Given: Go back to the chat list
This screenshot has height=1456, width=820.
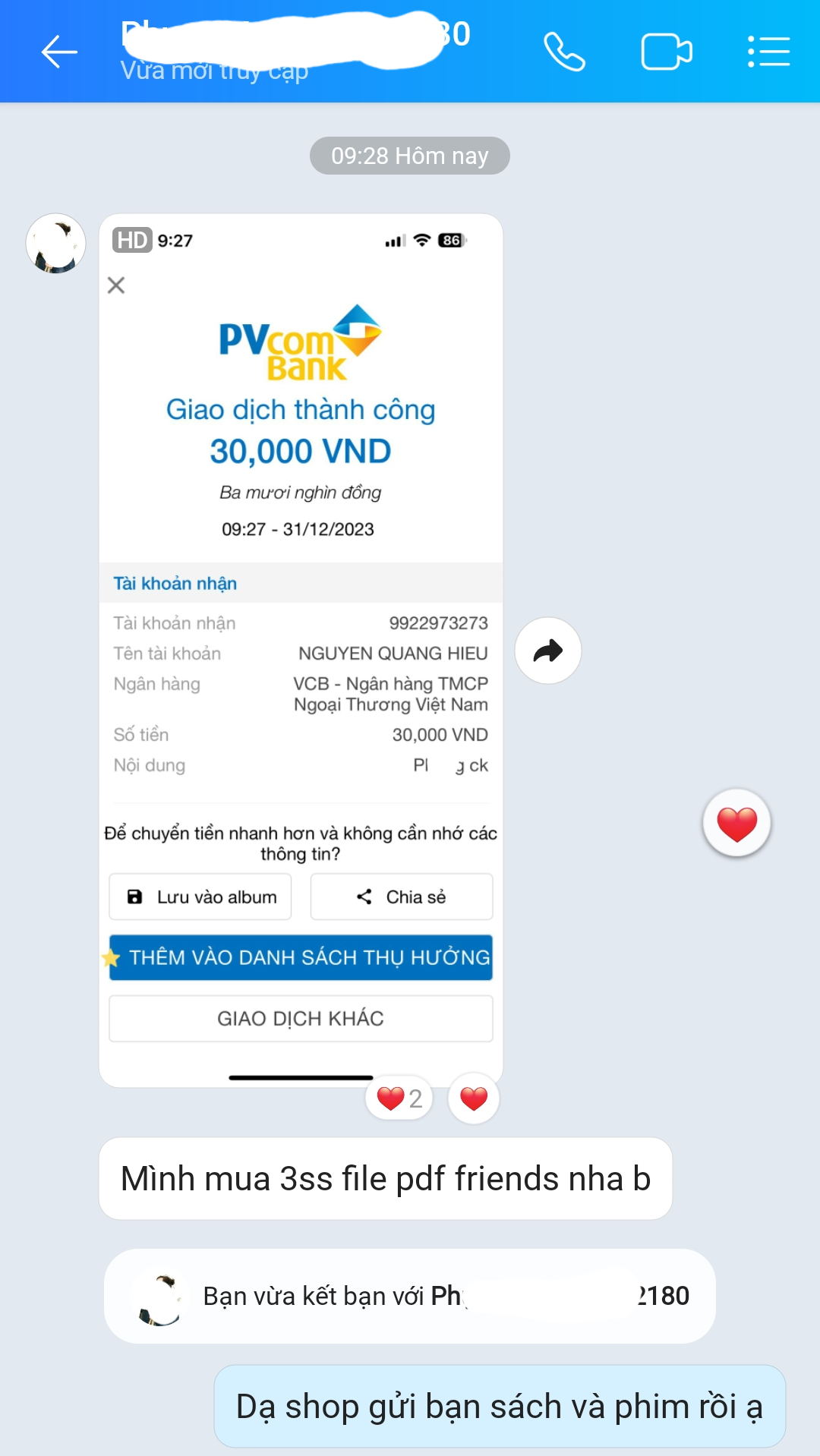Looking at the screenshot, I should 59,52.
